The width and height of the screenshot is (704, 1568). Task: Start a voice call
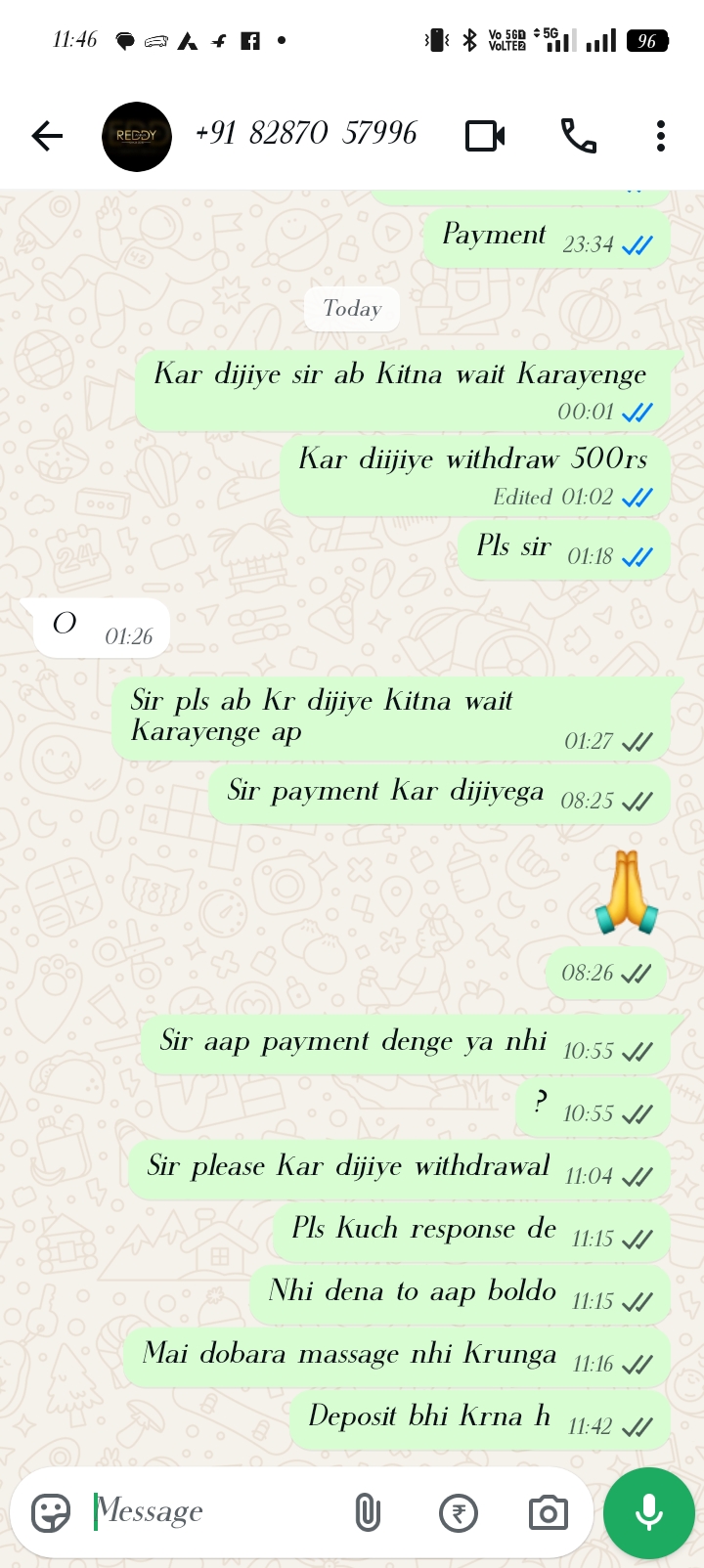(x=578, y=136)
